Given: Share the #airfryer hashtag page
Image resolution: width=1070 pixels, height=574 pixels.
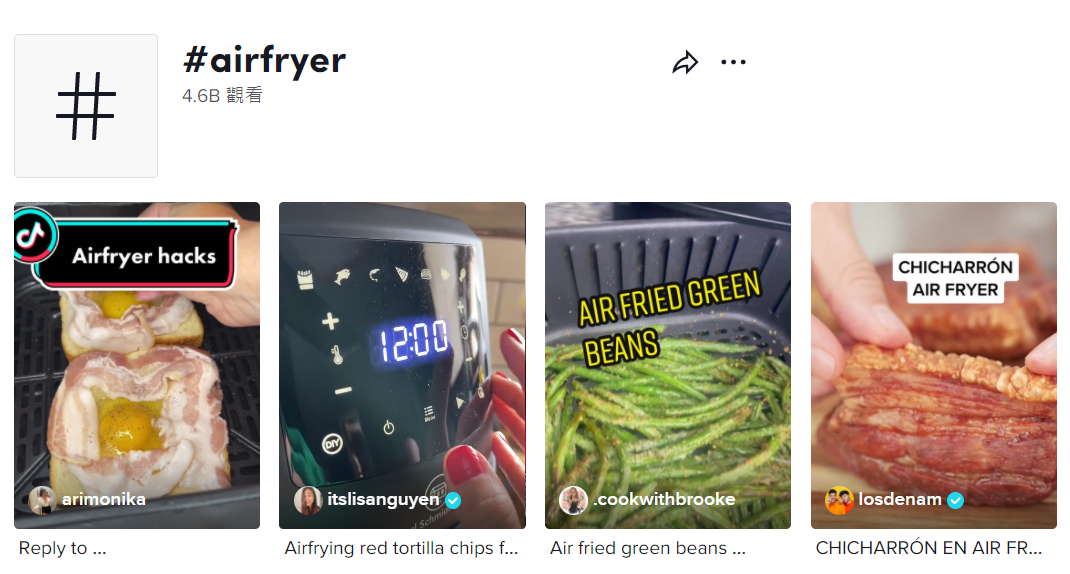Looking at the screenshot, I should pos(685,63).
